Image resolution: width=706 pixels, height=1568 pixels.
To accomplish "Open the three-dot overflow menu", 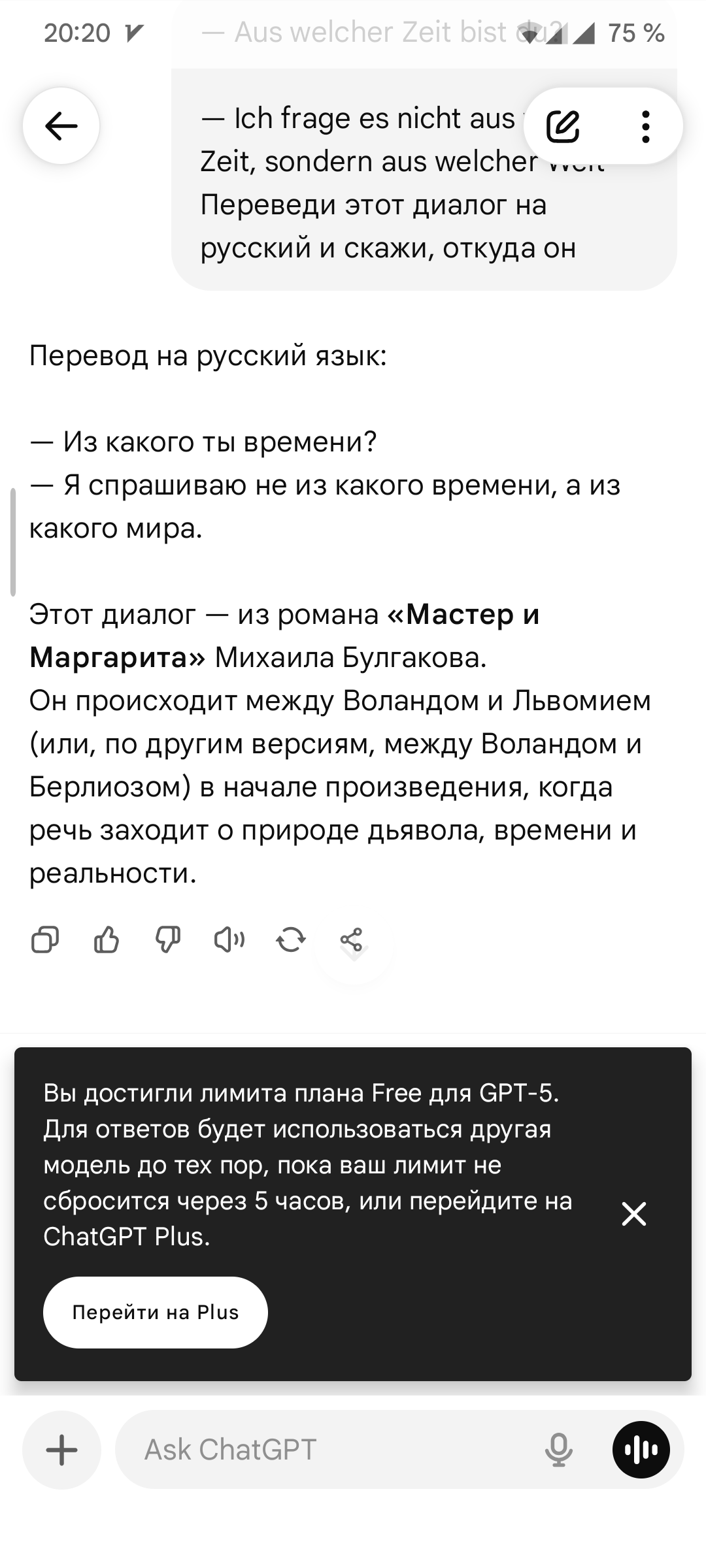I will (646, 126).
